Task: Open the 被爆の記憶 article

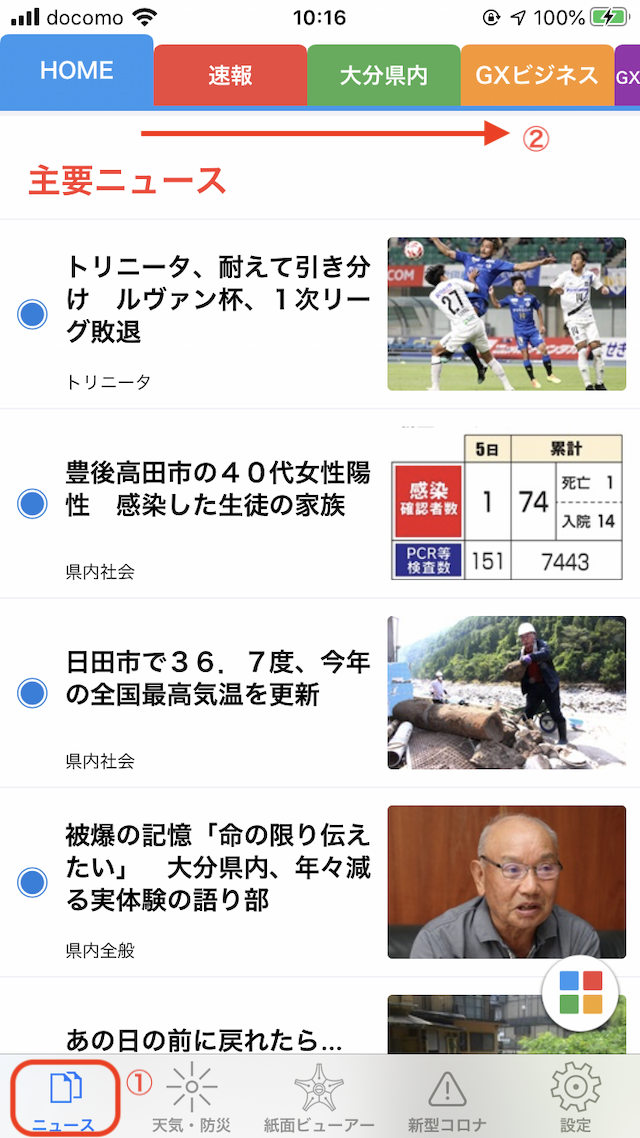Action: point(218,867)
